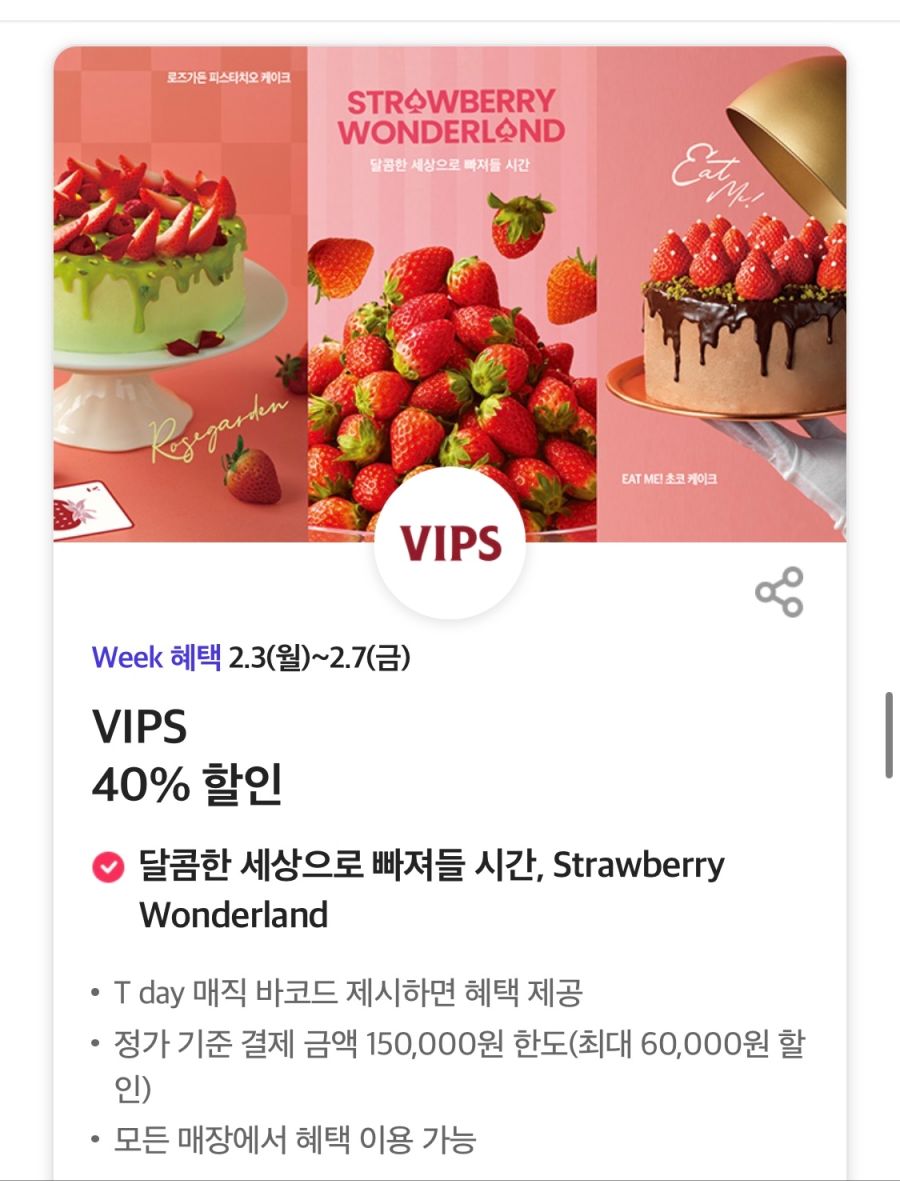
Task: Select the circular VIPS brand logo badge
Action: pos(450,540)
